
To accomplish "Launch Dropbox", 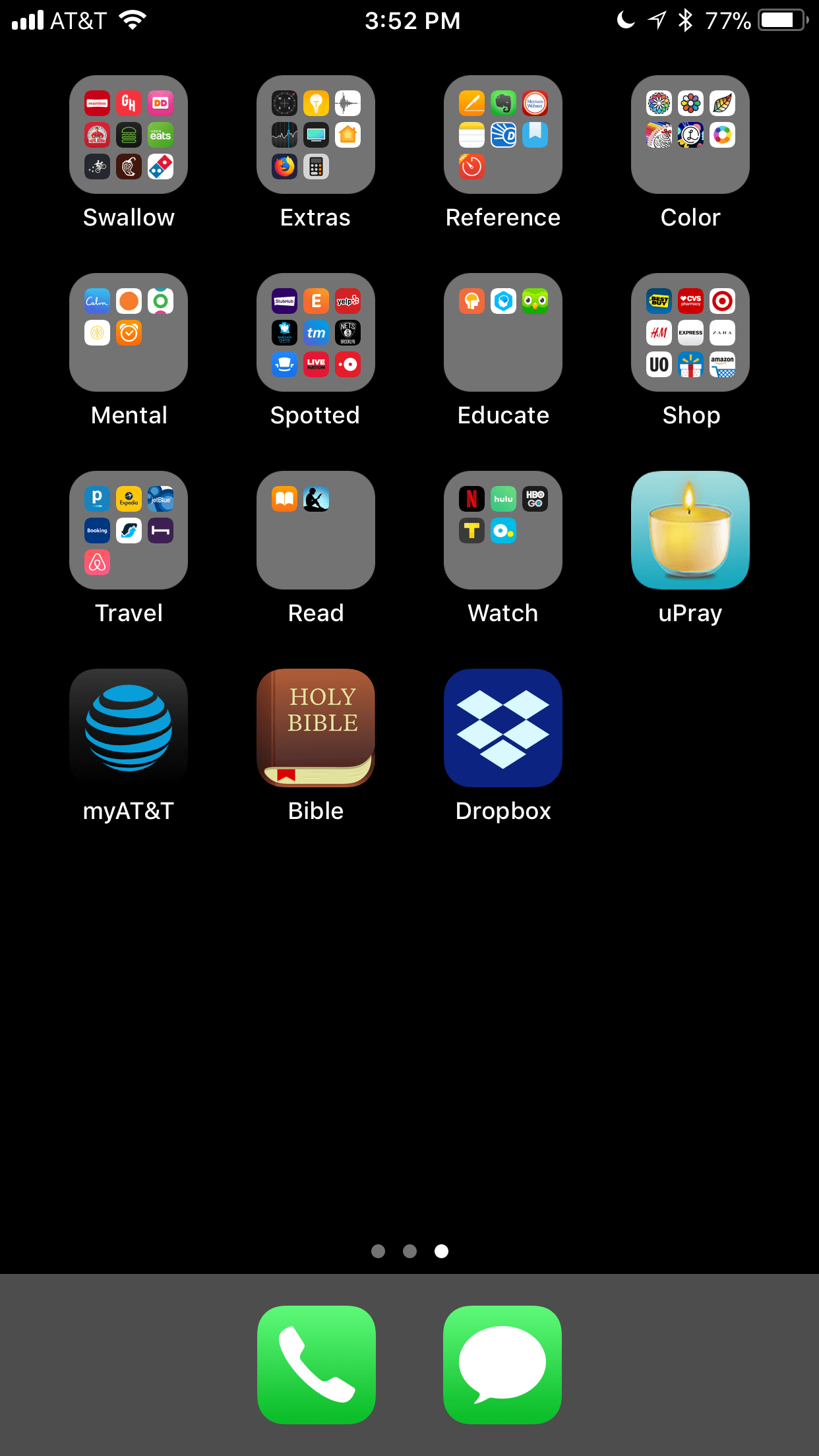I will tap(503, 728).
